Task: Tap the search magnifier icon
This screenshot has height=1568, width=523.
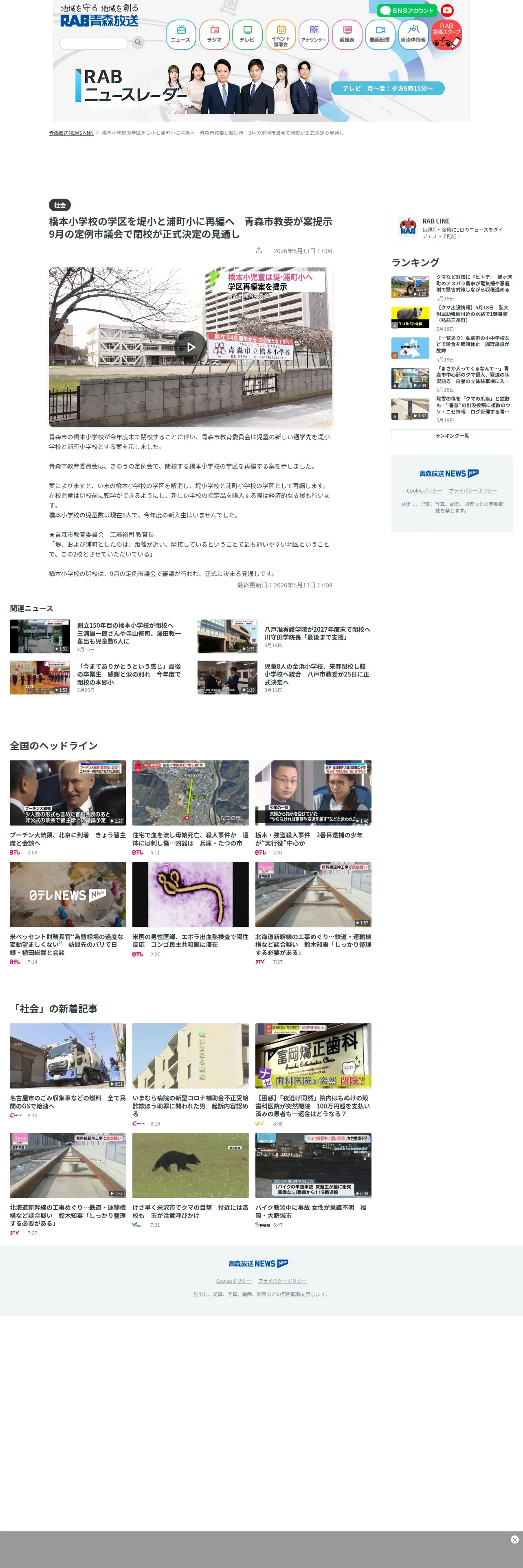Action: (x=138, y=43)
